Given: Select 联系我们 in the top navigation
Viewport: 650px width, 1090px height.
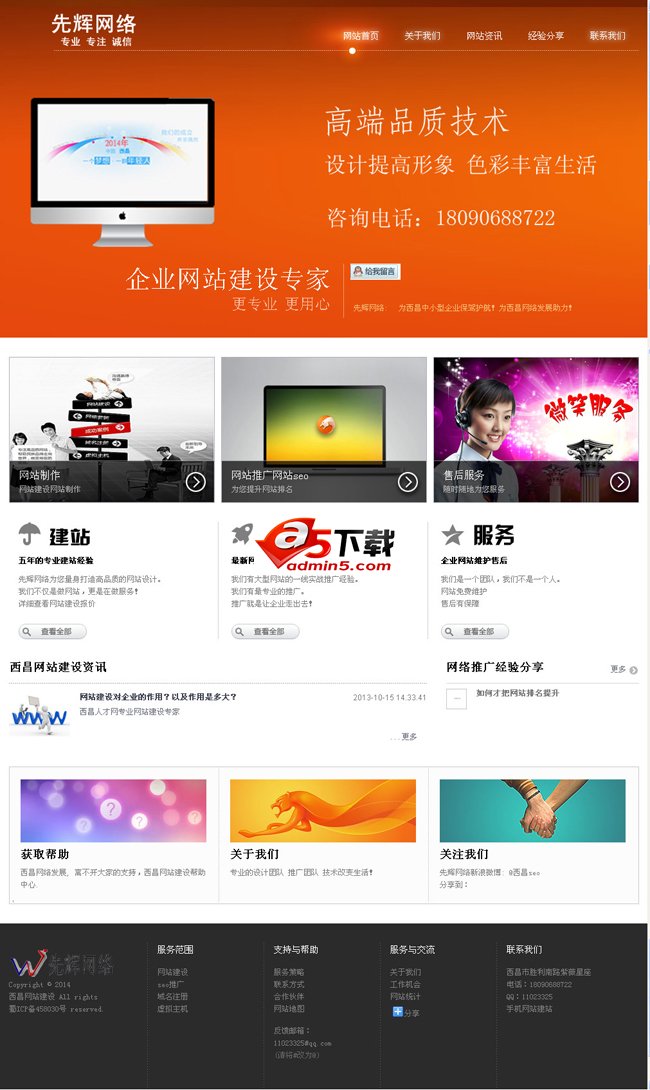Looking at the screenshot, I should pos(607,36).
